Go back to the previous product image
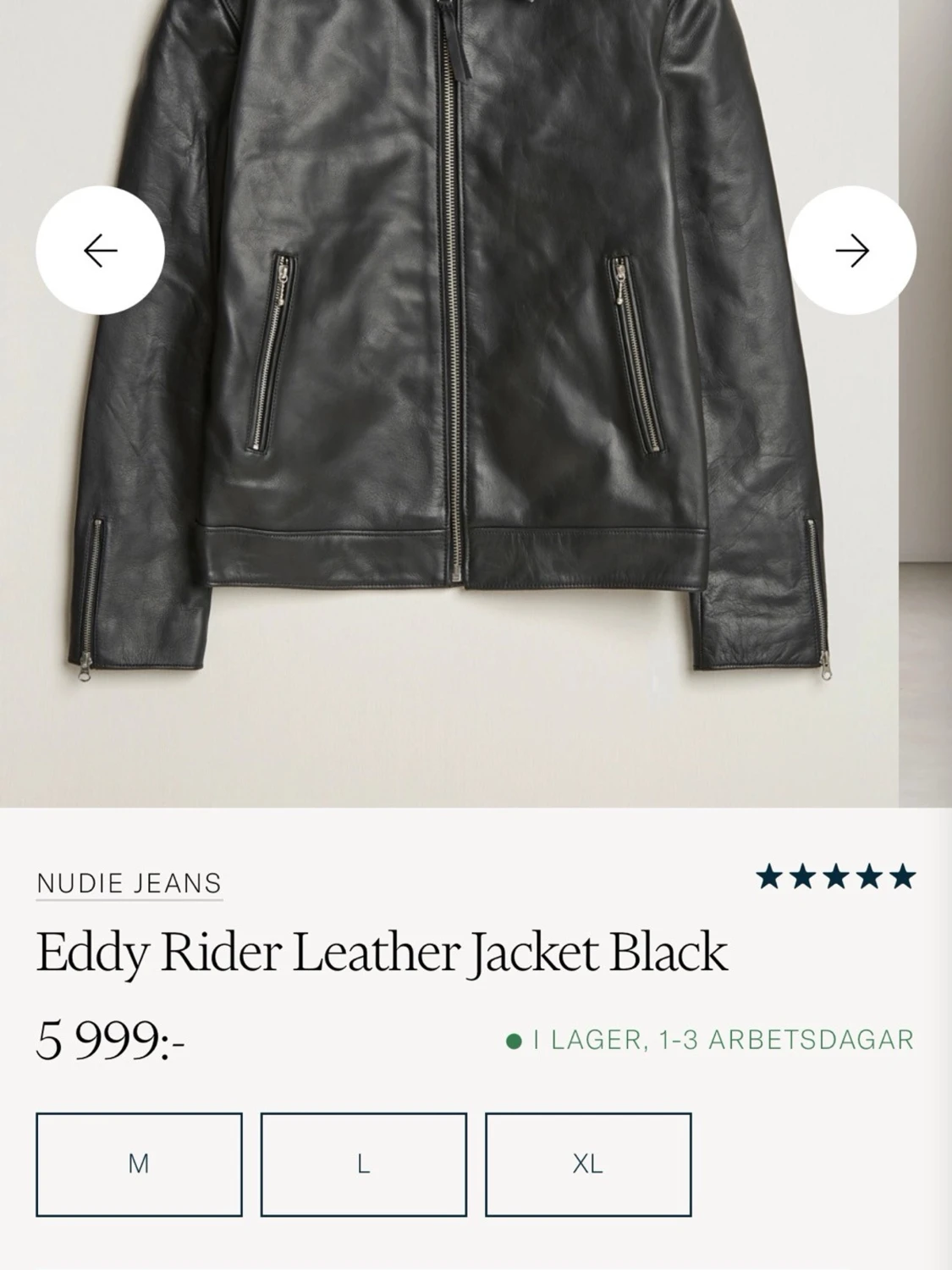Image resolution: width=952 pixels, height=1270 pixels. 100,249
